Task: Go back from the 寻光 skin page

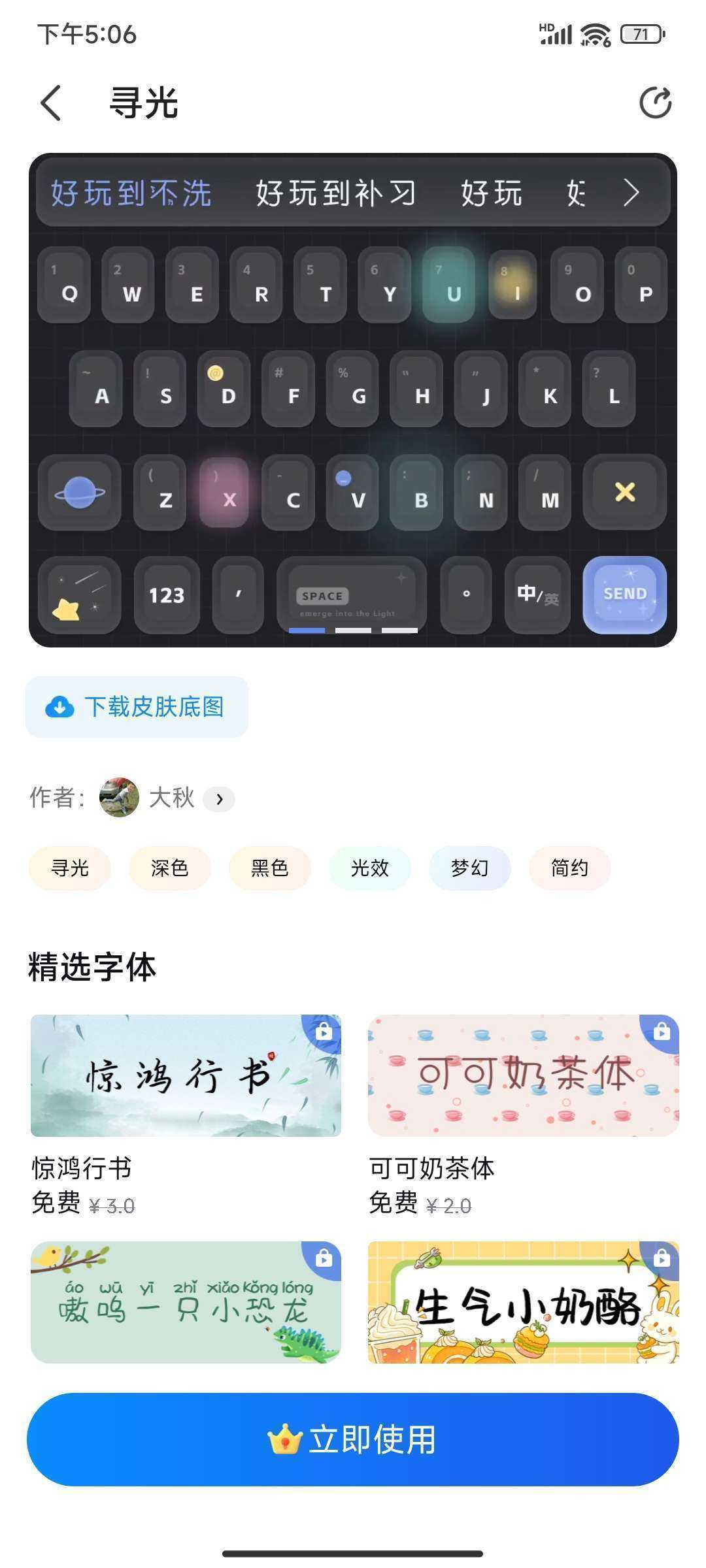Action: point(51,103)
